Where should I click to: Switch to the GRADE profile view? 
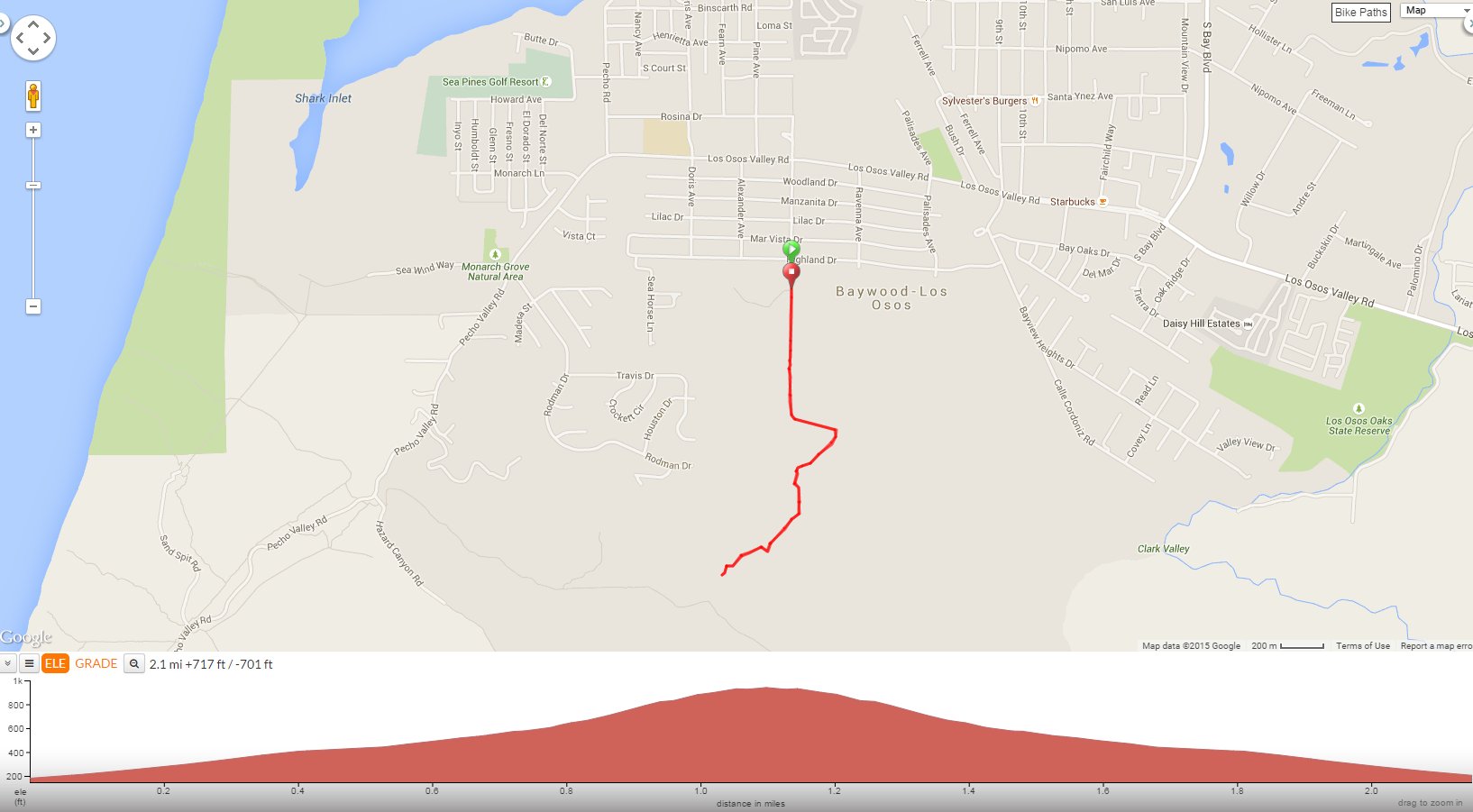(x=96, y=663)
